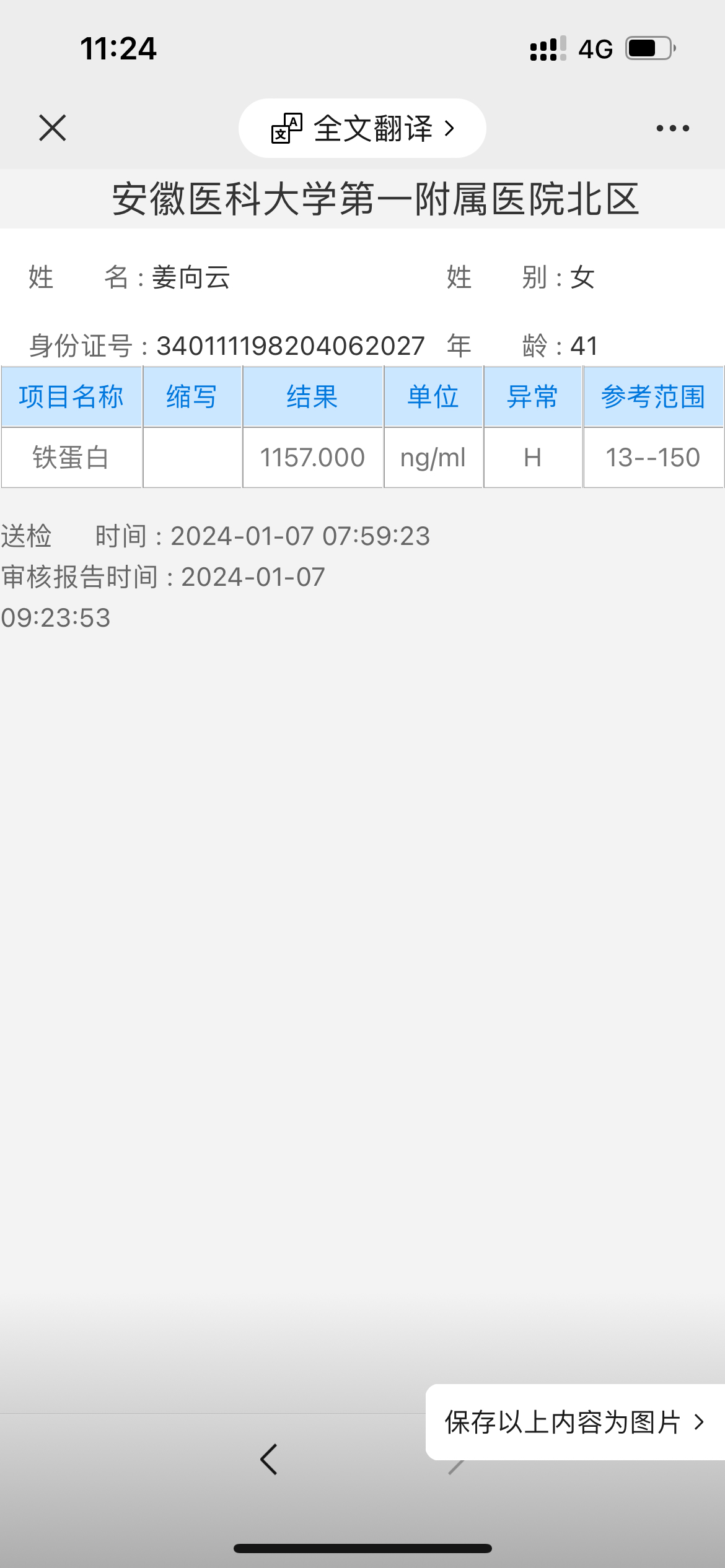
Task: Open the three-dot more options menu
Action: click(x=672, y=128)
